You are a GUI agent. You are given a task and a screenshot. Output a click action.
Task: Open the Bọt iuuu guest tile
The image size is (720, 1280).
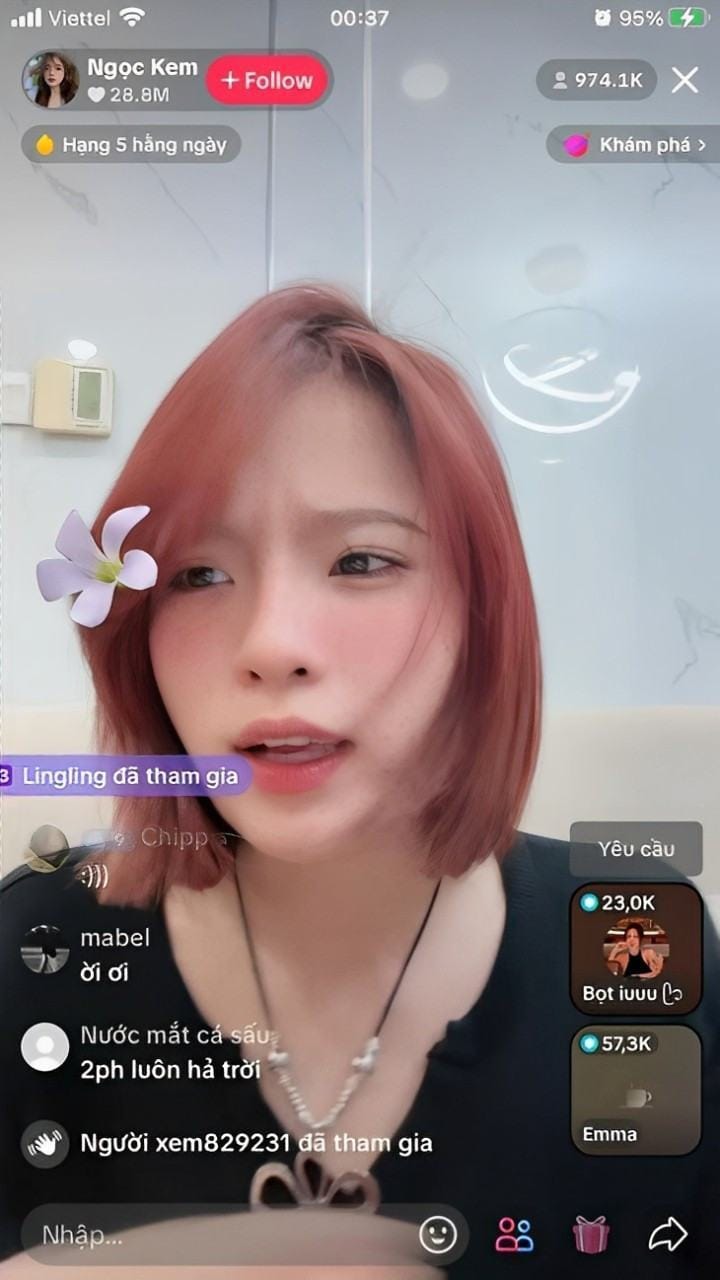tap(636, 949)
